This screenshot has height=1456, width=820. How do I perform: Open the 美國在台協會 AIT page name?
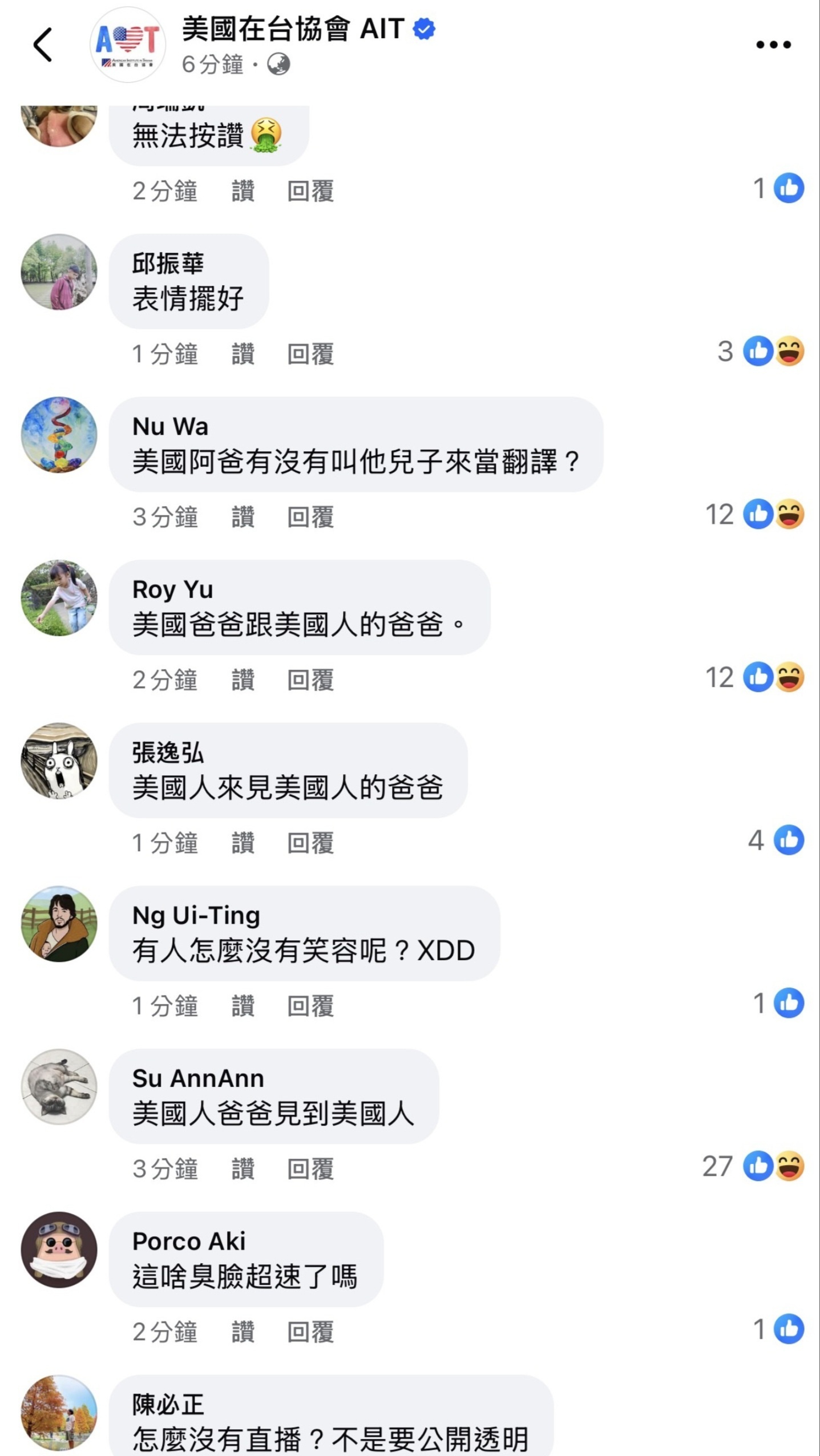pos(293,29)
